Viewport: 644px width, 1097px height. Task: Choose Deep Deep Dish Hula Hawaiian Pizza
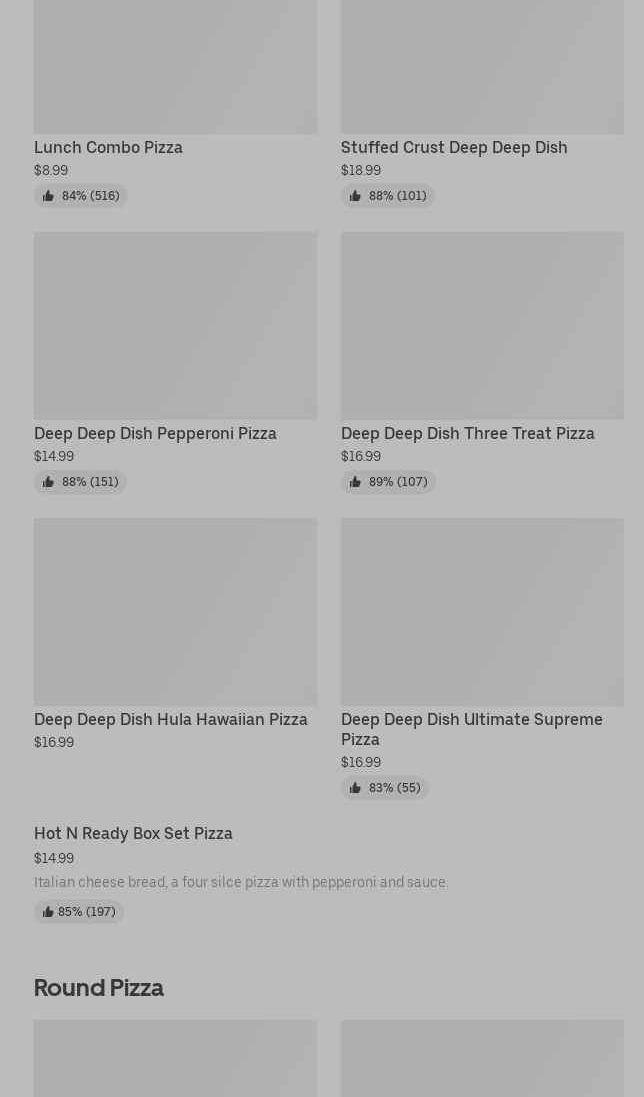171,719
